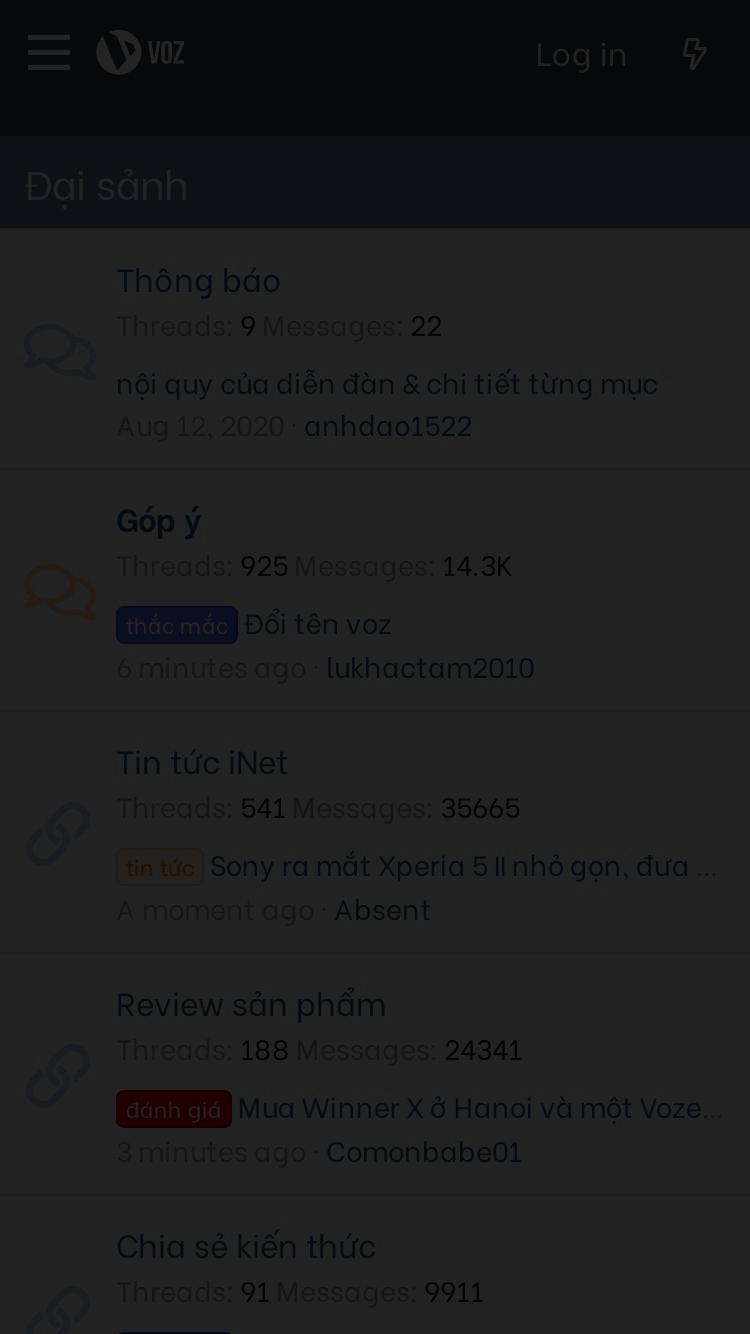The height and width of the screenshot is (1334, 750).
Task: View lukhactam2010's profile
Action: click(430, 667)
